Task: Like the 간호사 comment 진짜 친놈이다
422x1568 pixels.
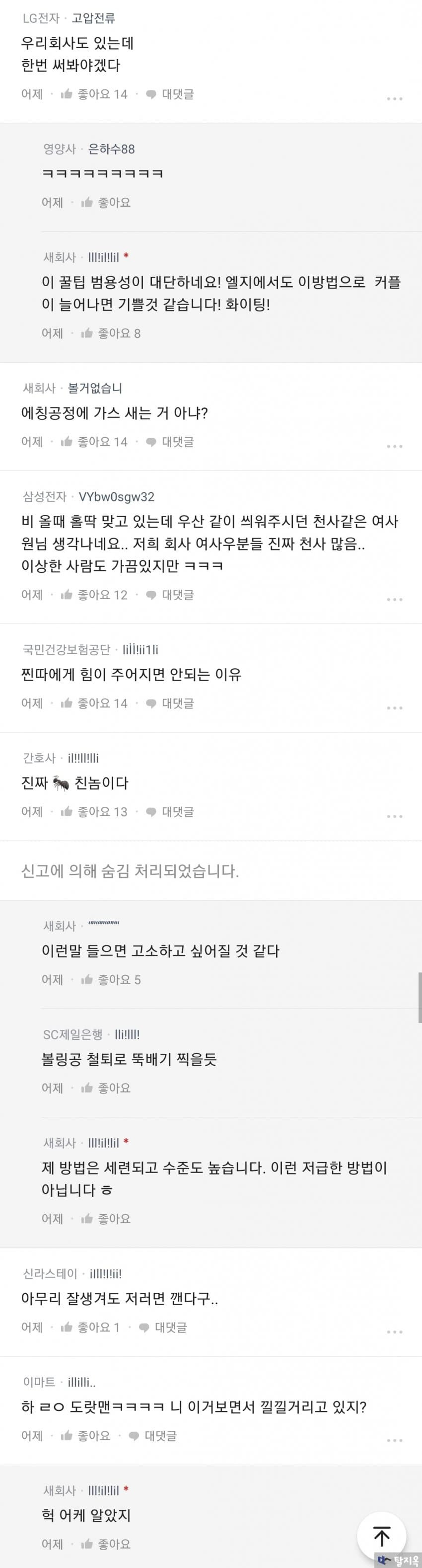Action: [94, 812]
